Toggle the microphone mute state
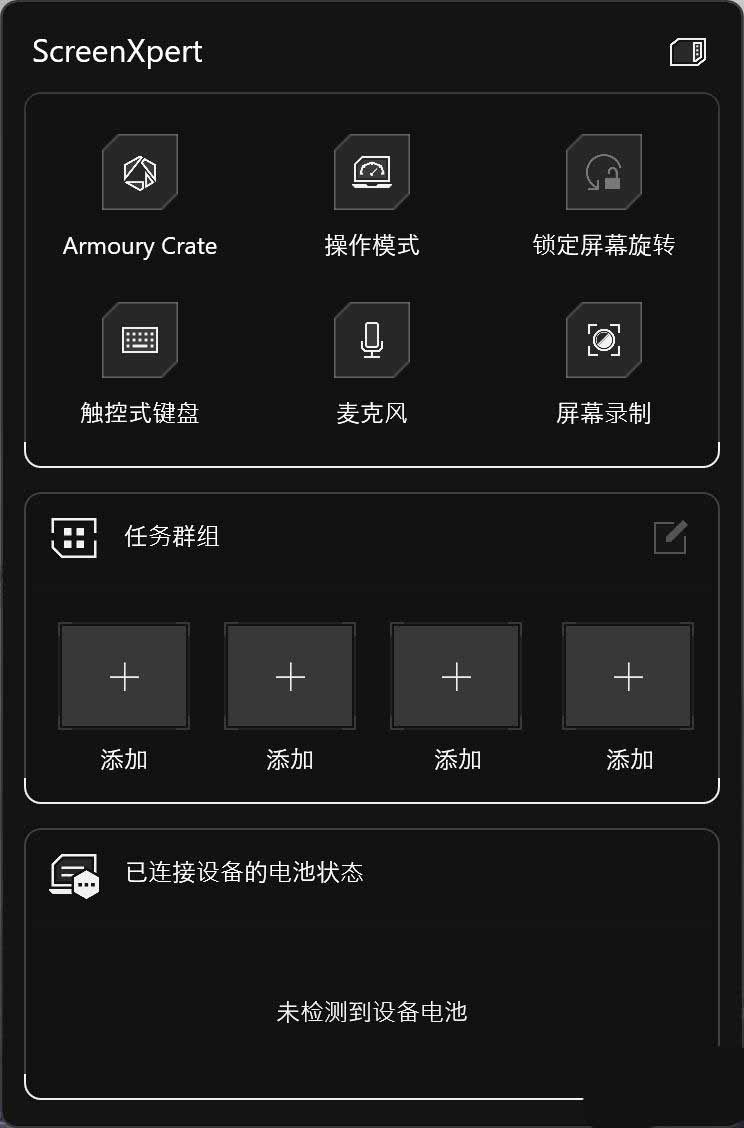 tap(372, 339)
